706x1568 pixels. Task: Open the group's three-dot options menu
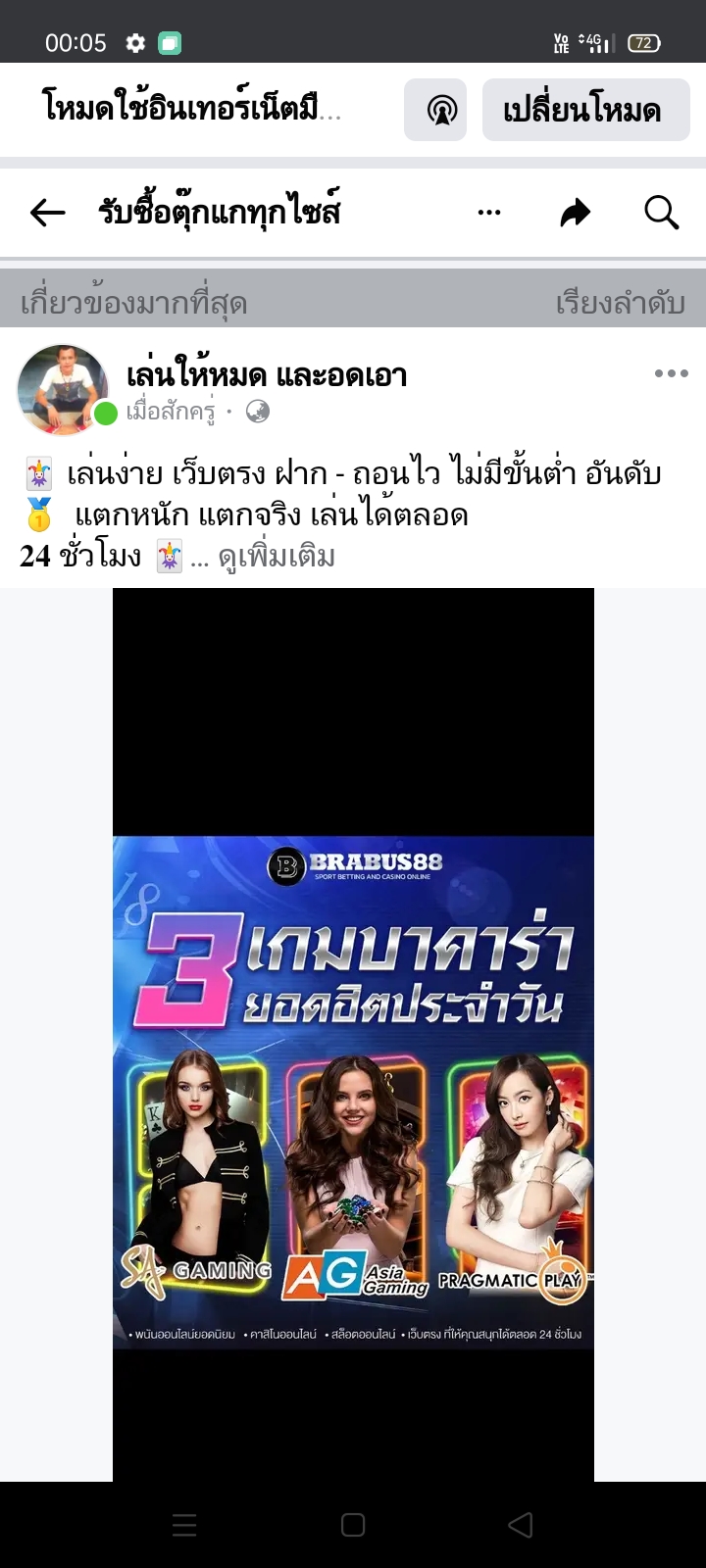(489, 213)
